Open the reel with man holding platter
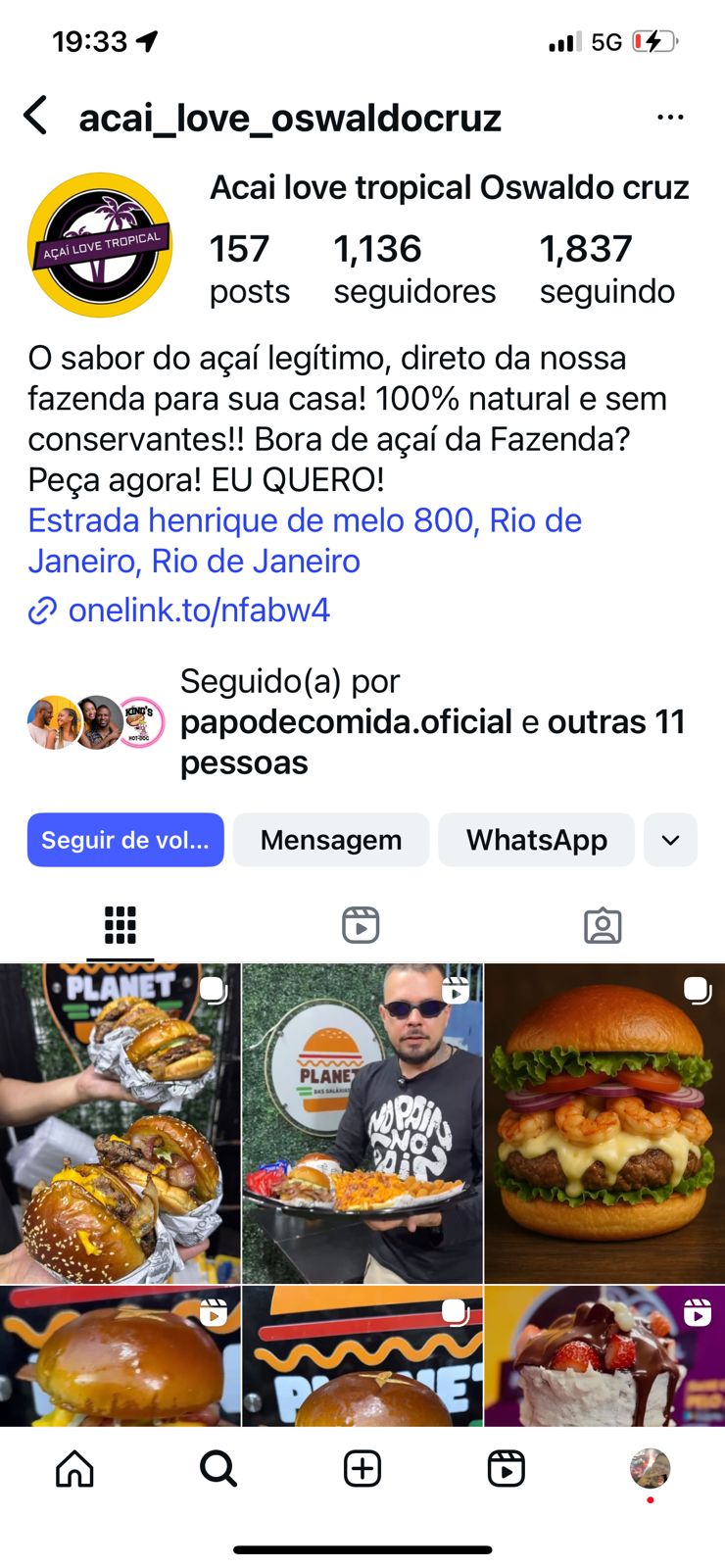725x1568 pixels. click(362, 1123)
